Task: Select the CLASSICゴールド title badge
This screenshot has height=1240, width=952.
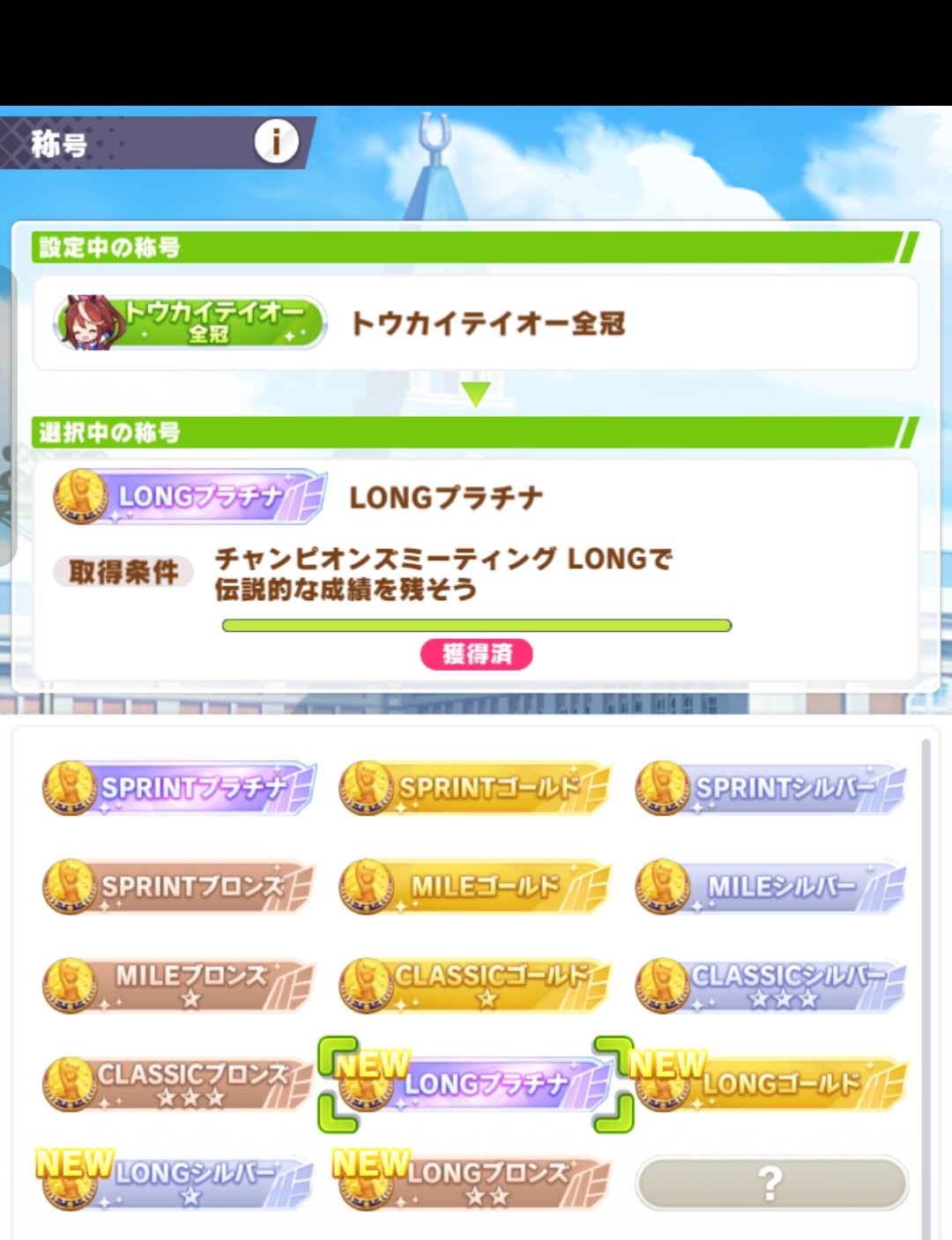Action: (x=476, y=984)
